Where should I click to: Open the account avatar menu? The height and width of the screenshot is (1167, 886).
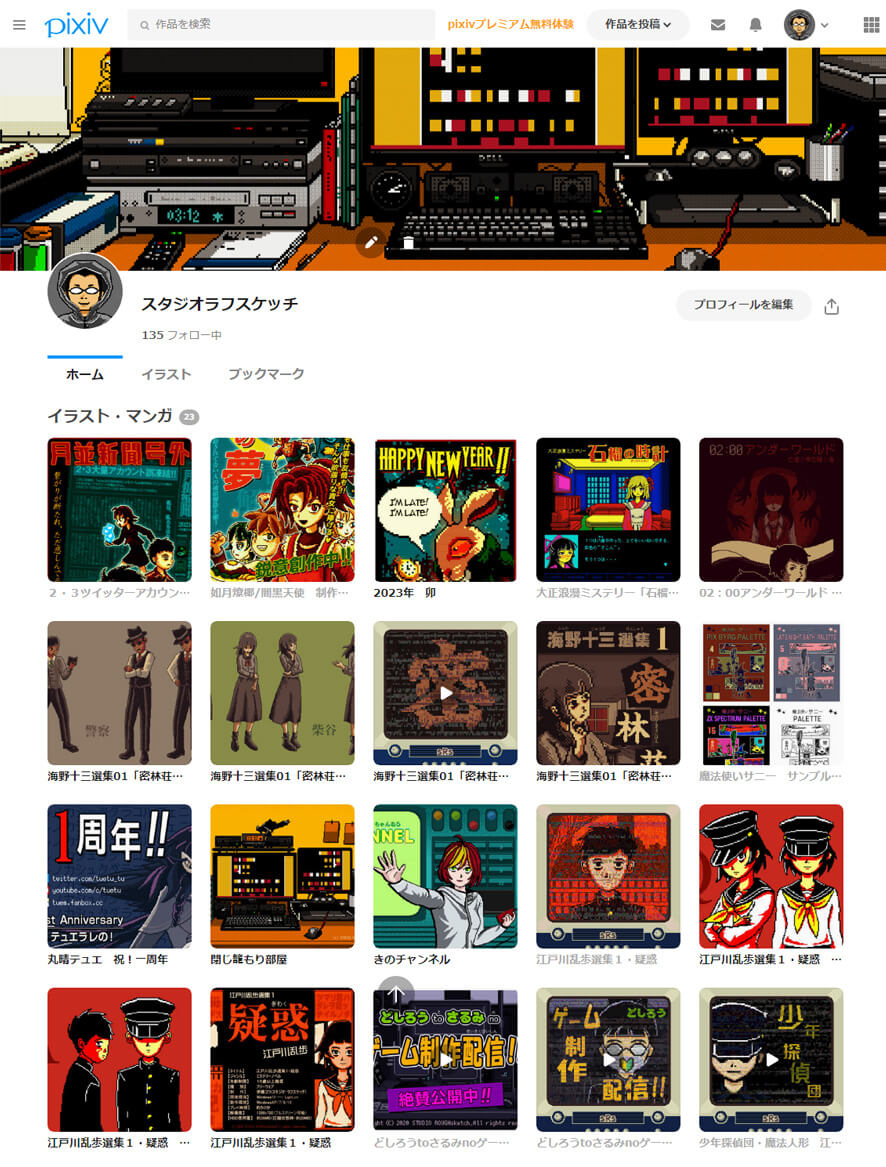click(806, 25)
